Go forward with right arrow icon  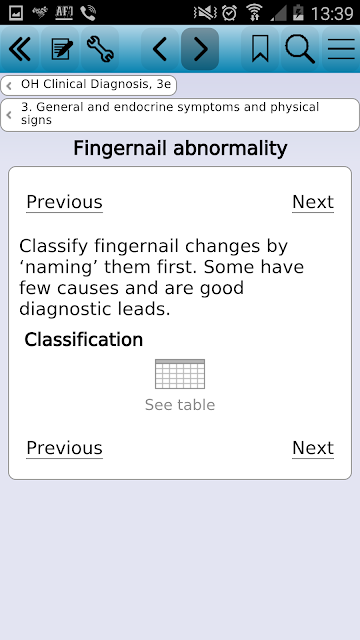tap(200, 49)
